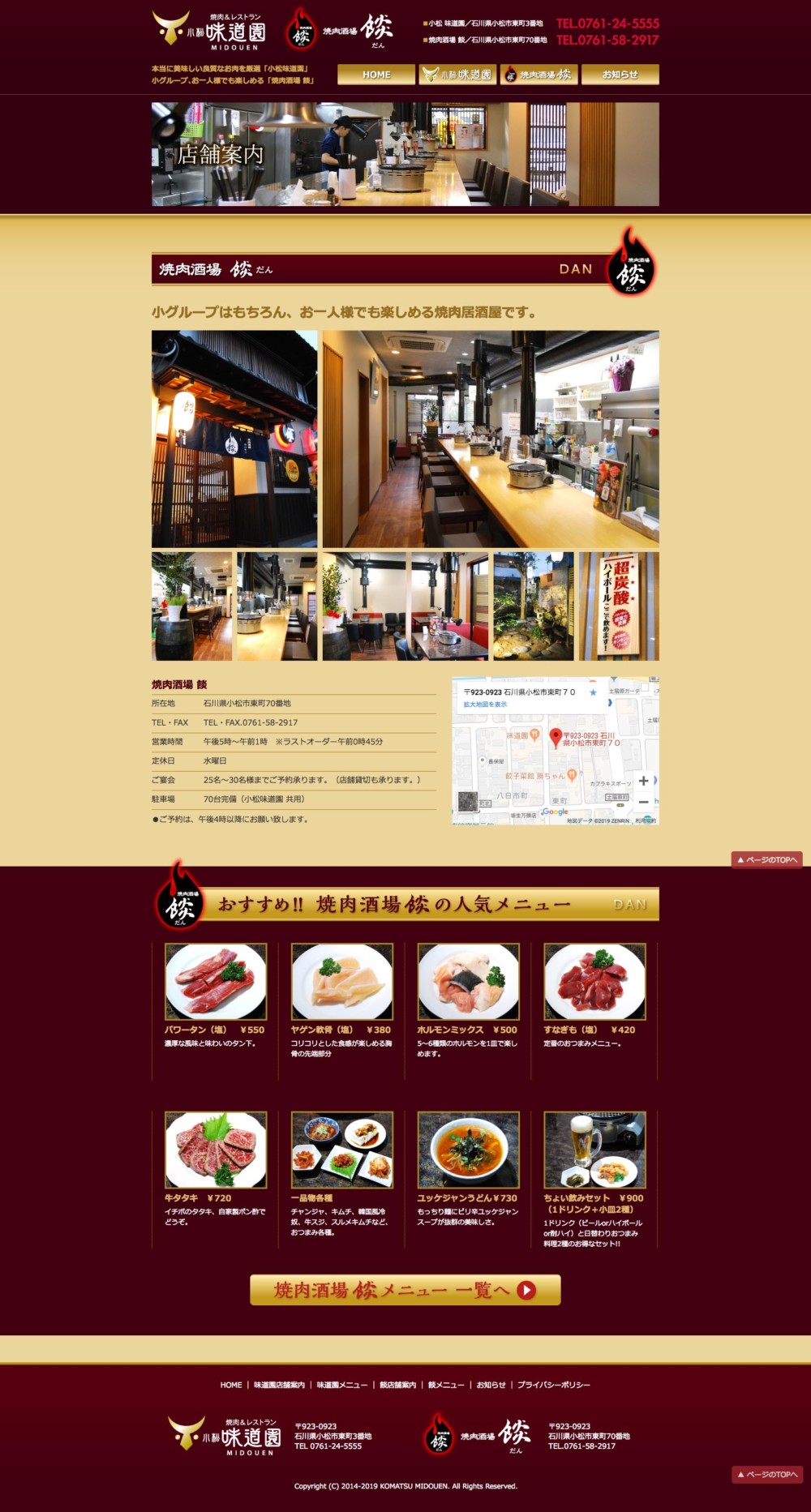Open the 焼肉酒場 餤 navigation button
The image size is (811, 1512).
point(539,75)
